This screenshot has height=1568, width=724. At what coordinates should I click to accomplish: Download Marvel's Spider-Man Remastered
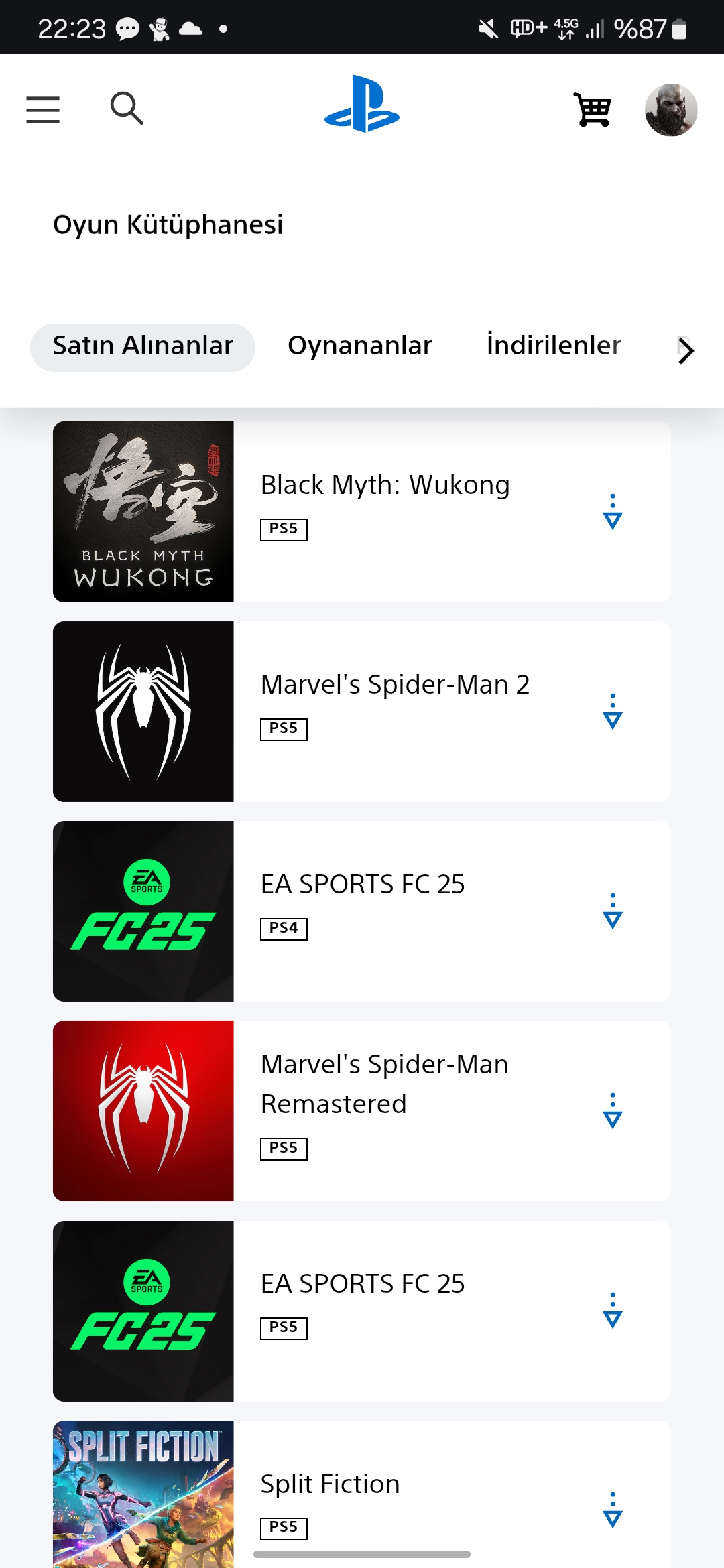(x=613, y=1111)
